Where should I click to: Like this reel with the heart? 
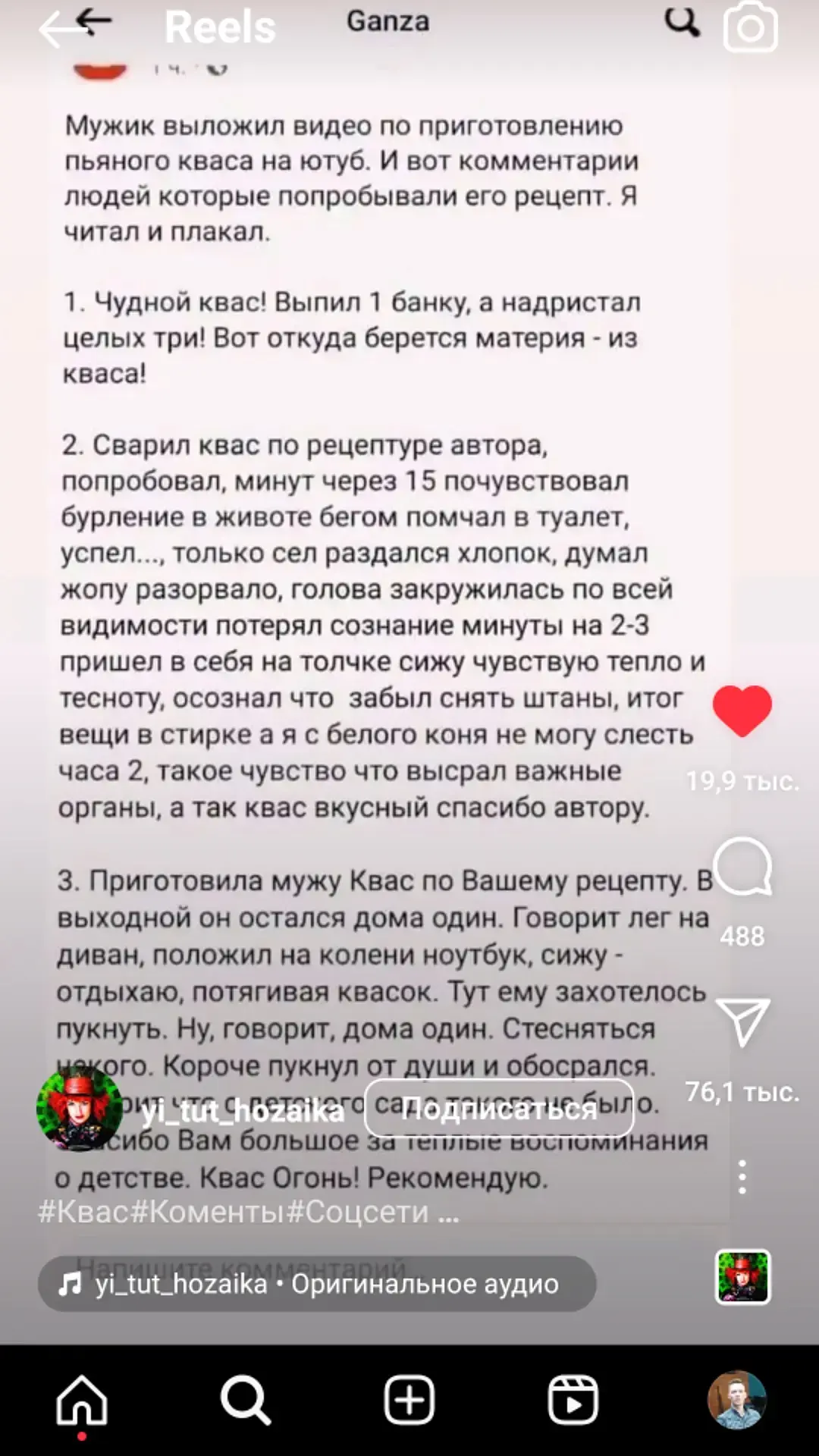pos(742,711)
